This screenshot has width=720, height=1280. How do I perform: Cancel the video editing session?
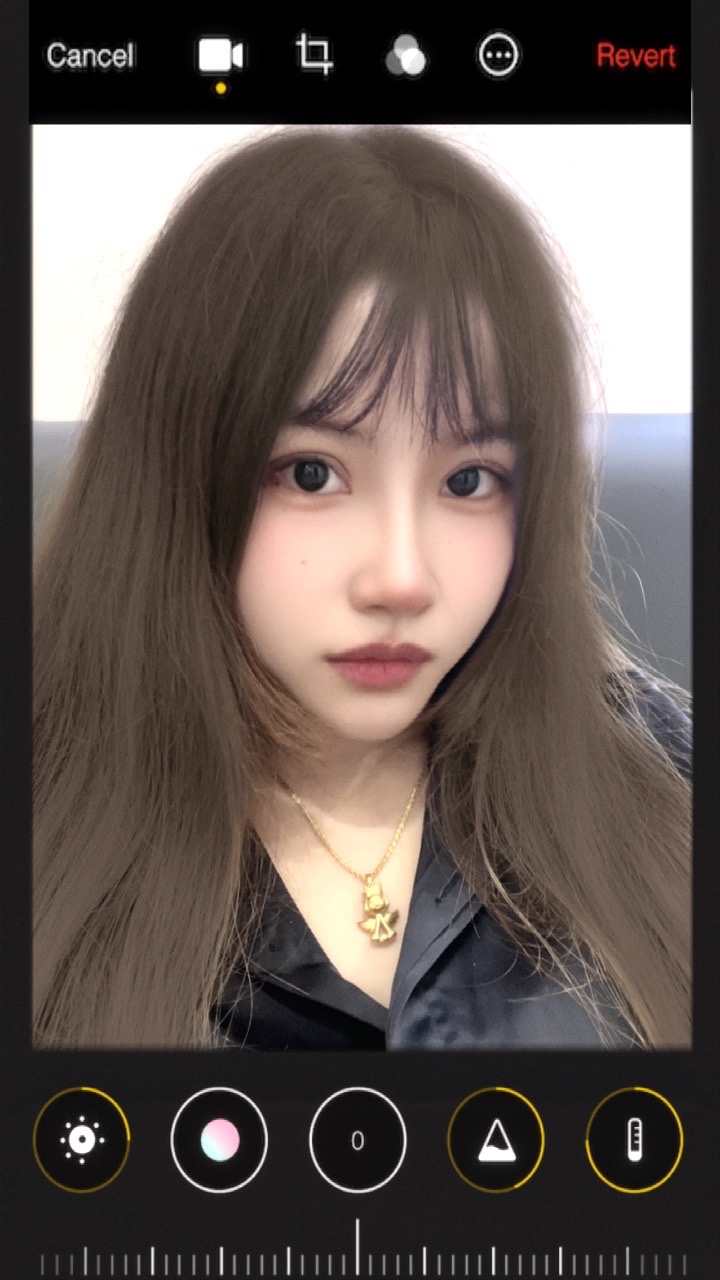pos(90,56)
